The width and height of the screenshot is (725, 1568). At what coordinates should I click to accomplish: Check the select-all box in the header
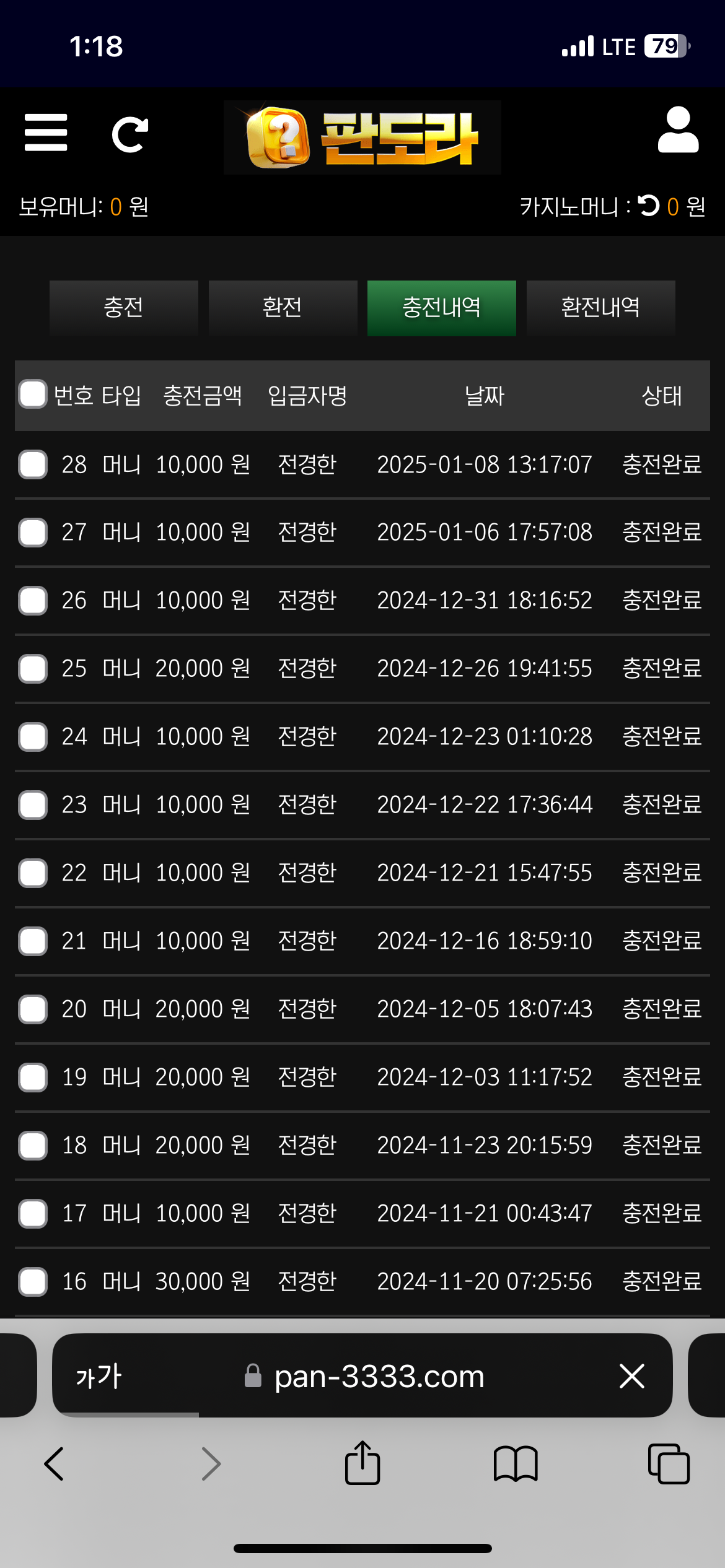click(x=33, y=394)
